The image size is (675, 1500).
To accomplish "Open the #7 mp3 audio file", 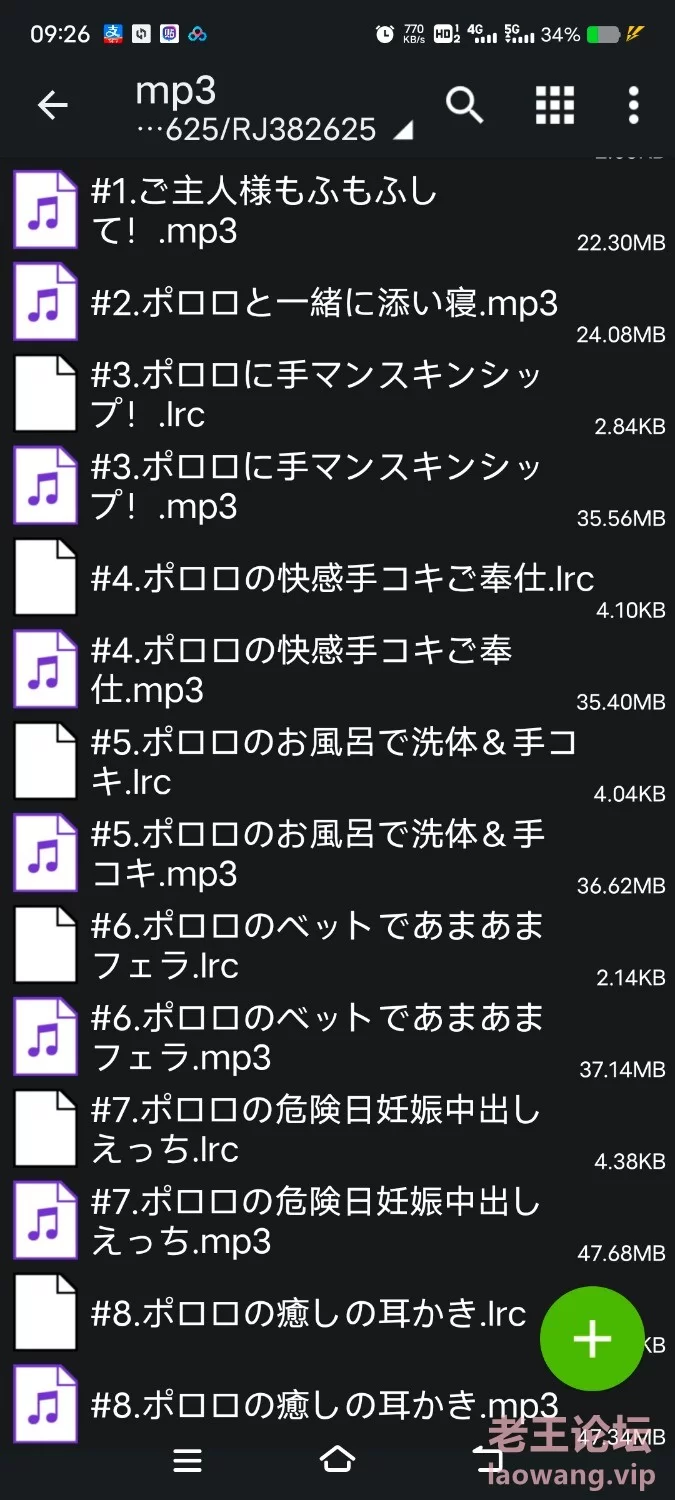I will [337, 1222].
